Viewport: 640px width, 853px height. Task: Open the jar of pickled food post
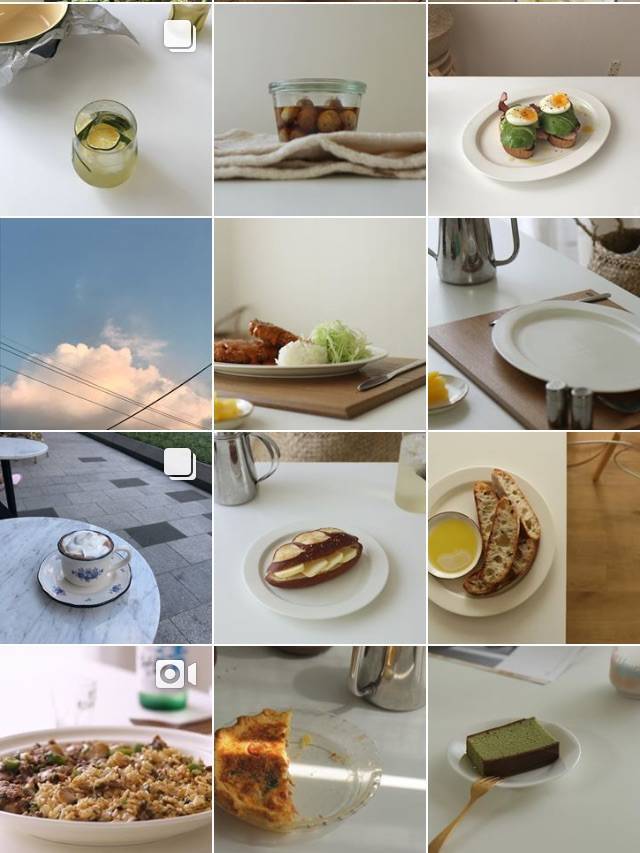click(x=319, y=110)
